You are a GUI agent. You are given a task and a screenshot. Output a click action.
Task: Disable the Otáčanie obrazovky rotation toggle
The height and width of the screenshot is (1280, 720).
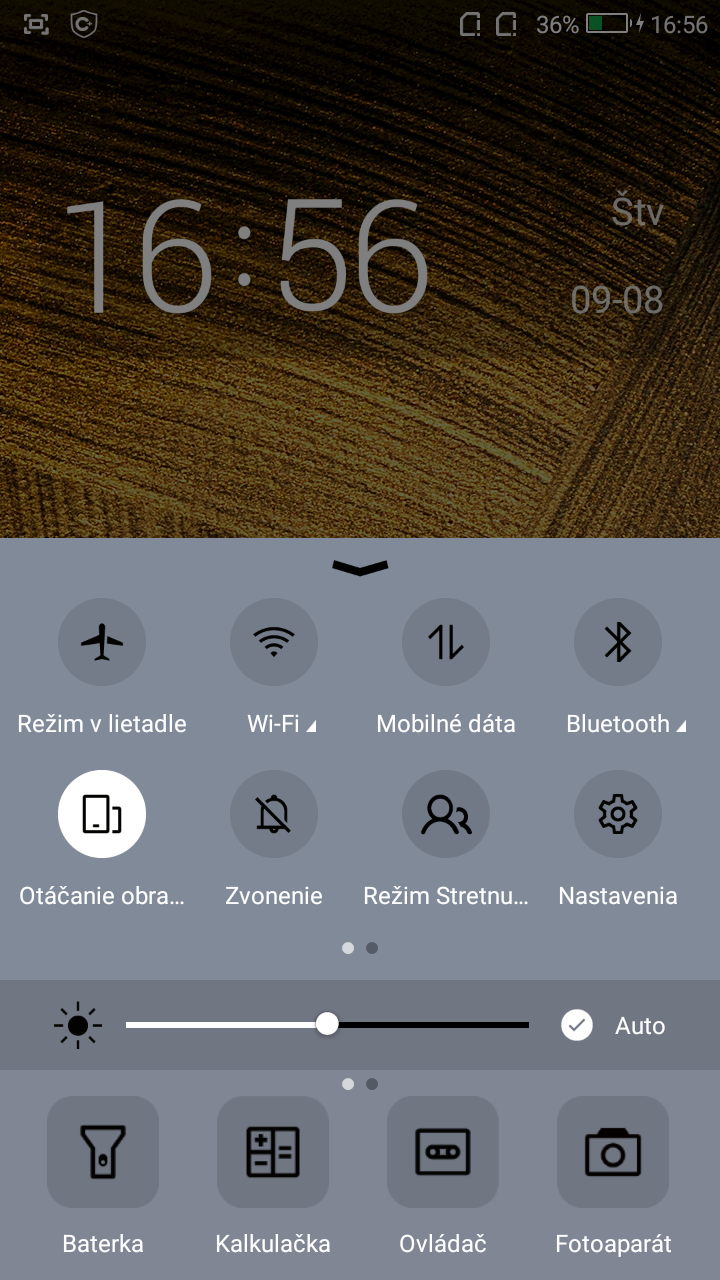click(102, 814)
